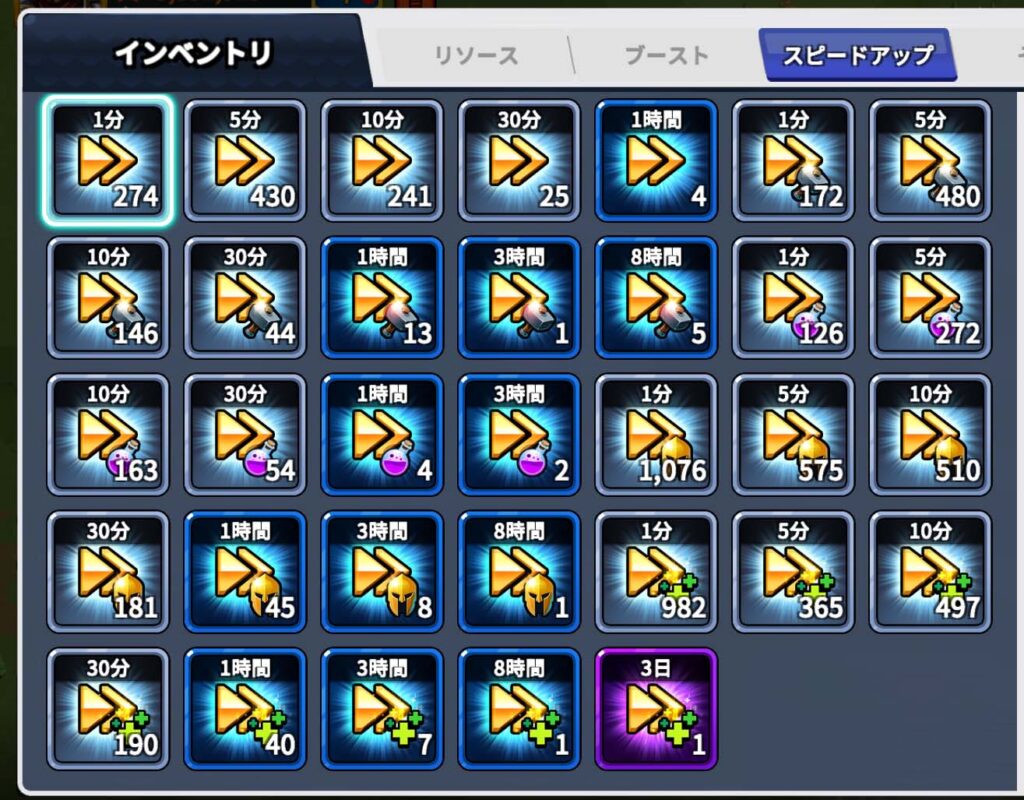Select the 1分 healing speedup showing 982
Image resolution: width=1024 pixels, height=800 pixels.
656,571
